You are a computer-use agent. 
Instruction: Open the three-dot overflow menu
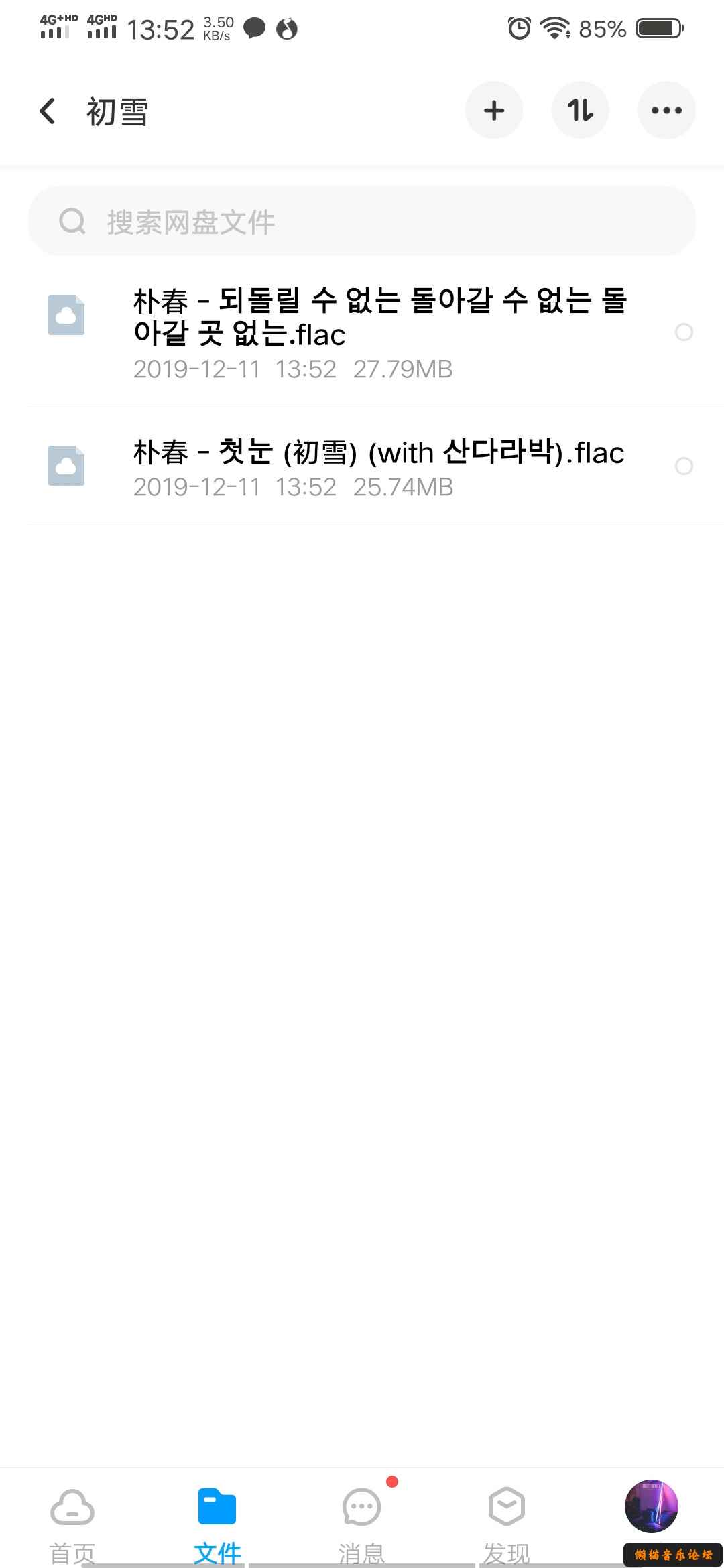click(666, 111)
